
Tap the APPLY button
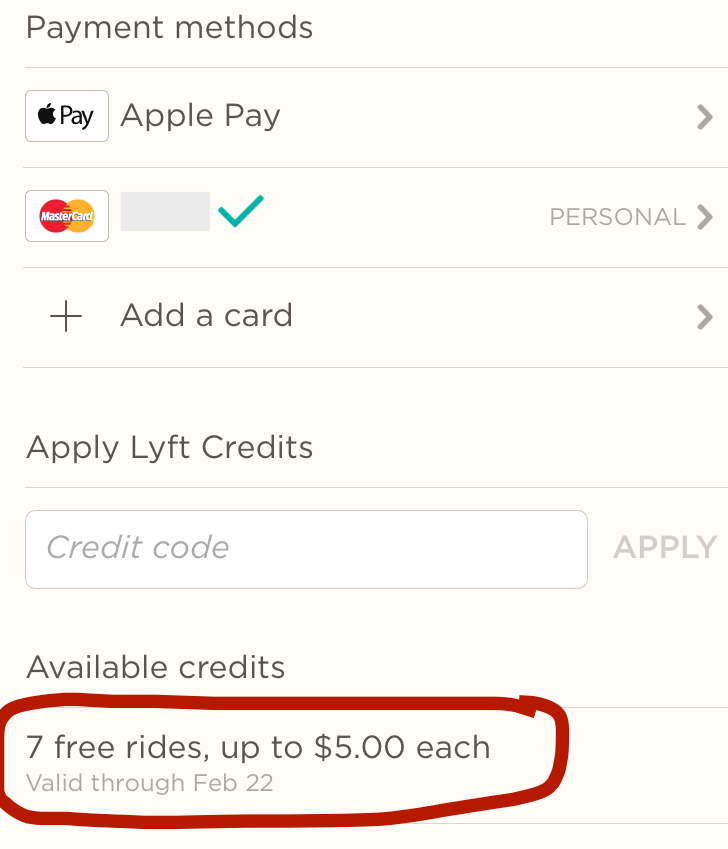[665, 547]
